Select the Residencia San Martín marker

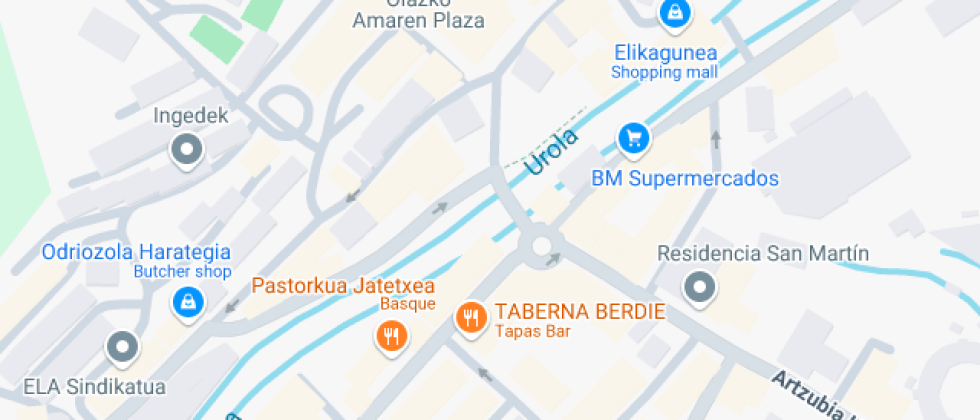(x=699, y=288)
